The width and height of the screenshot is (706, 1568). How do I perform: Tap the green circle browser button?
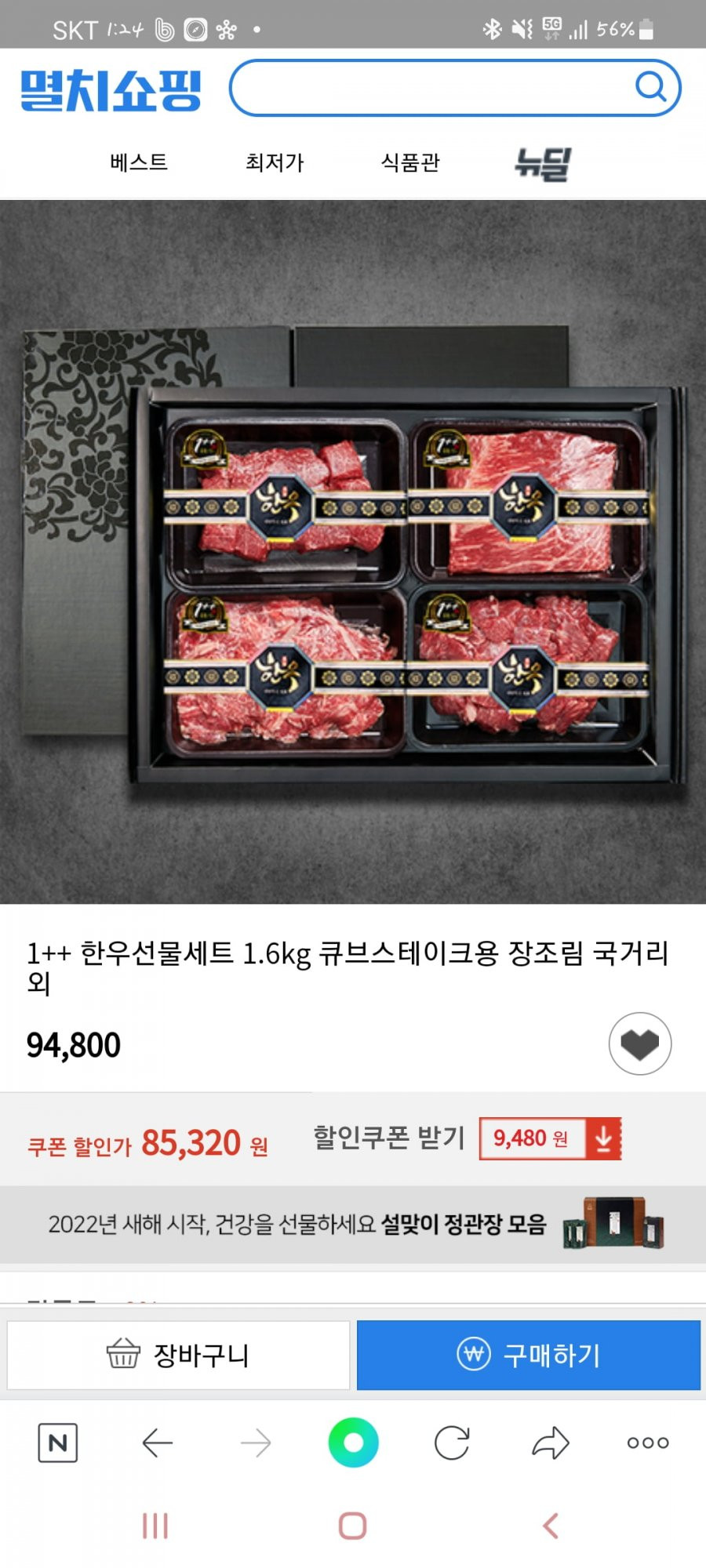[353, 1443]
